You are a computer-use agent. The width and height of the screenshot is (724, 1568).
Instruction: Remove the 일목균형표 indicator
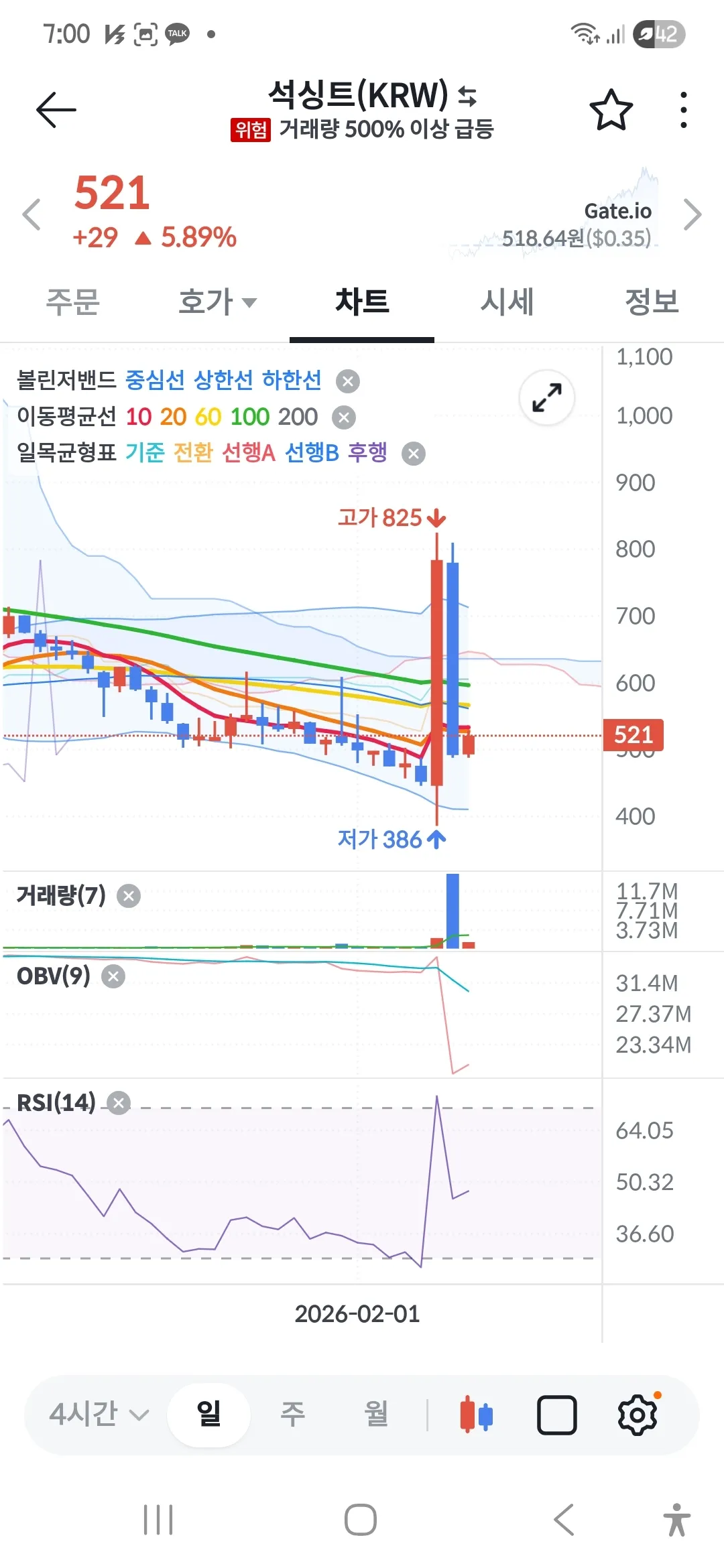(414, 454)
